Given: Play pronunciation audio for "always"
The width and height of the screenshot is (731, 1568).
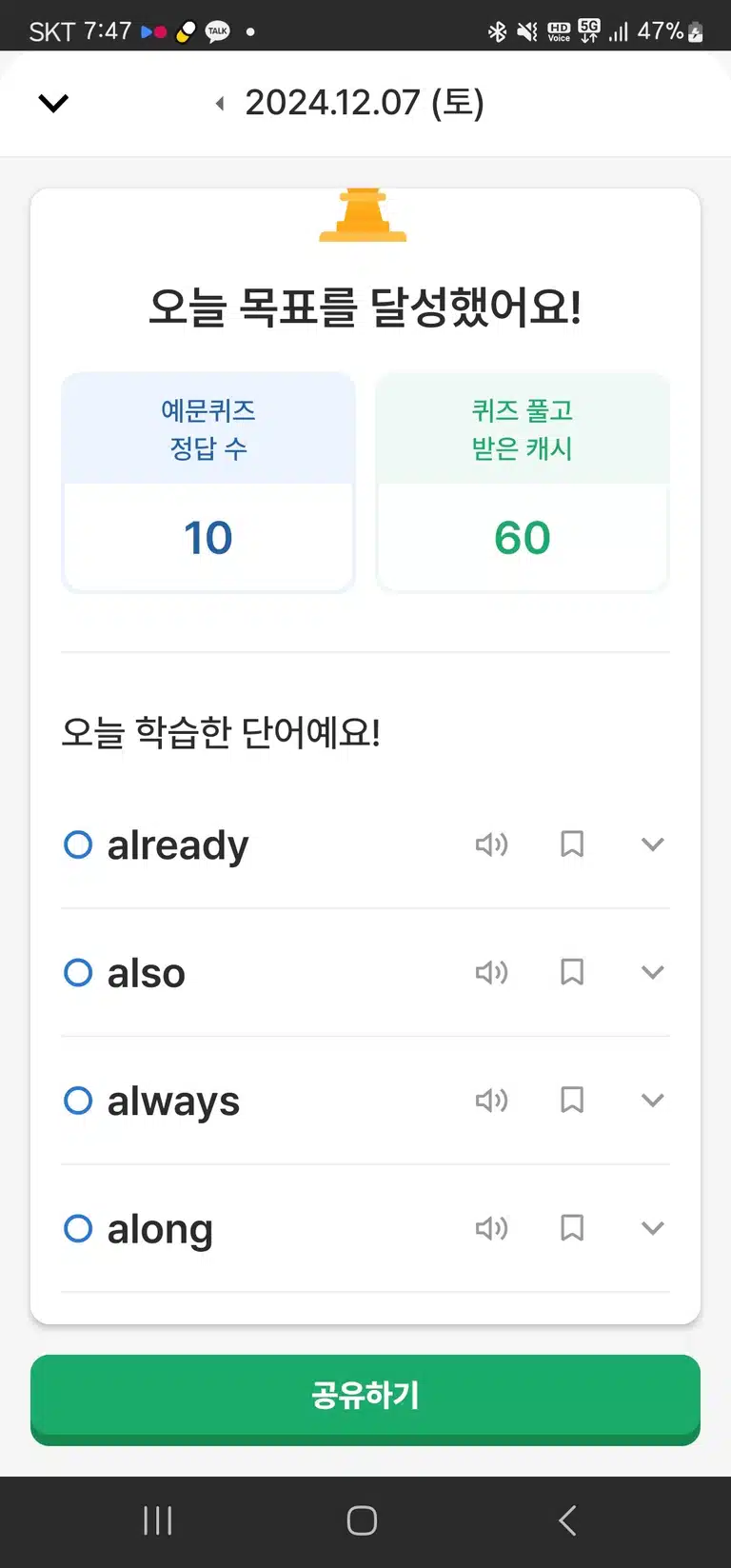Looking at the screenshot, I should (x=491, y=1101).
